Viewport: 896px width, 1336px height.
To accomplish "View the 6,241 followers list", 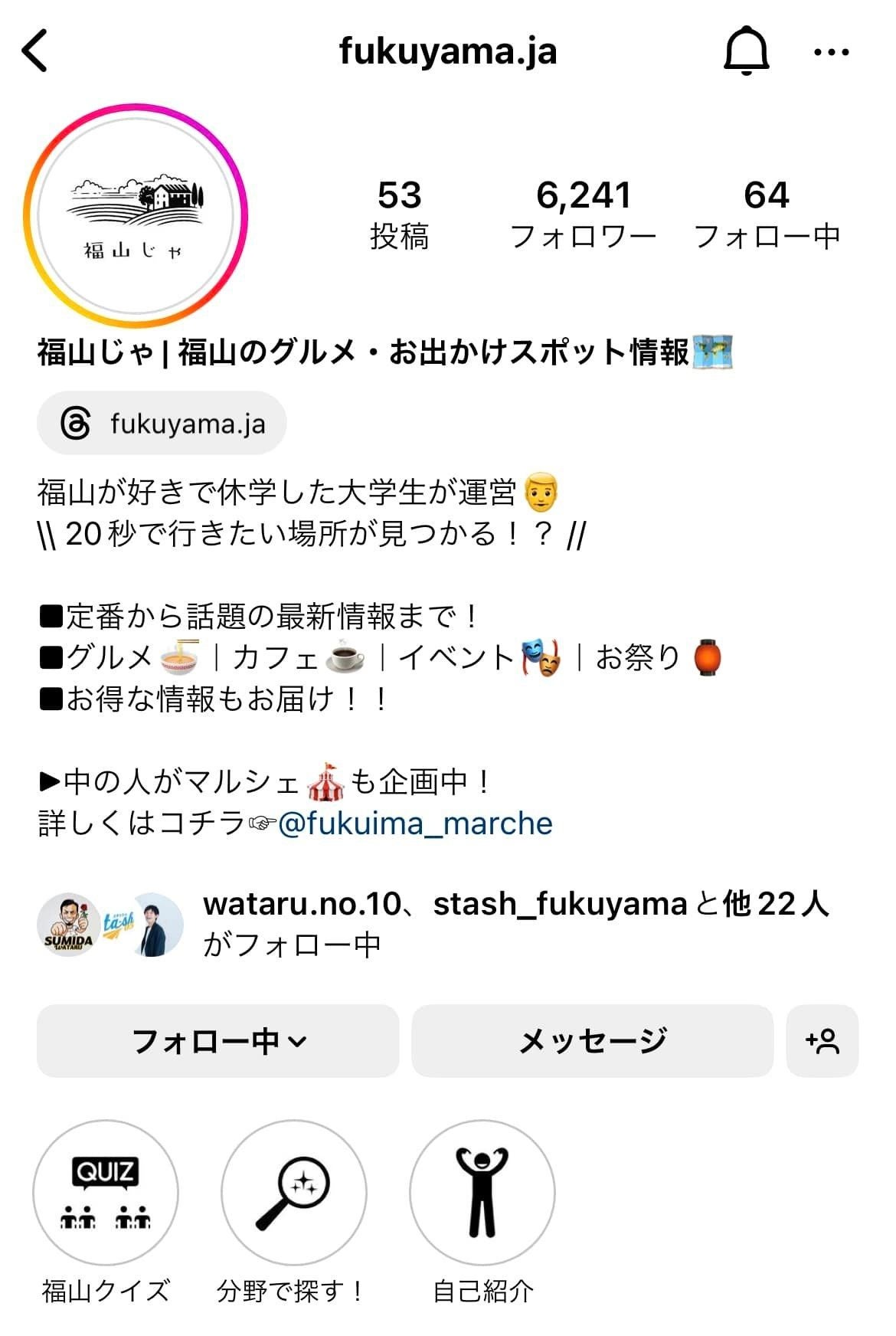I will click(x=583, y=214).
